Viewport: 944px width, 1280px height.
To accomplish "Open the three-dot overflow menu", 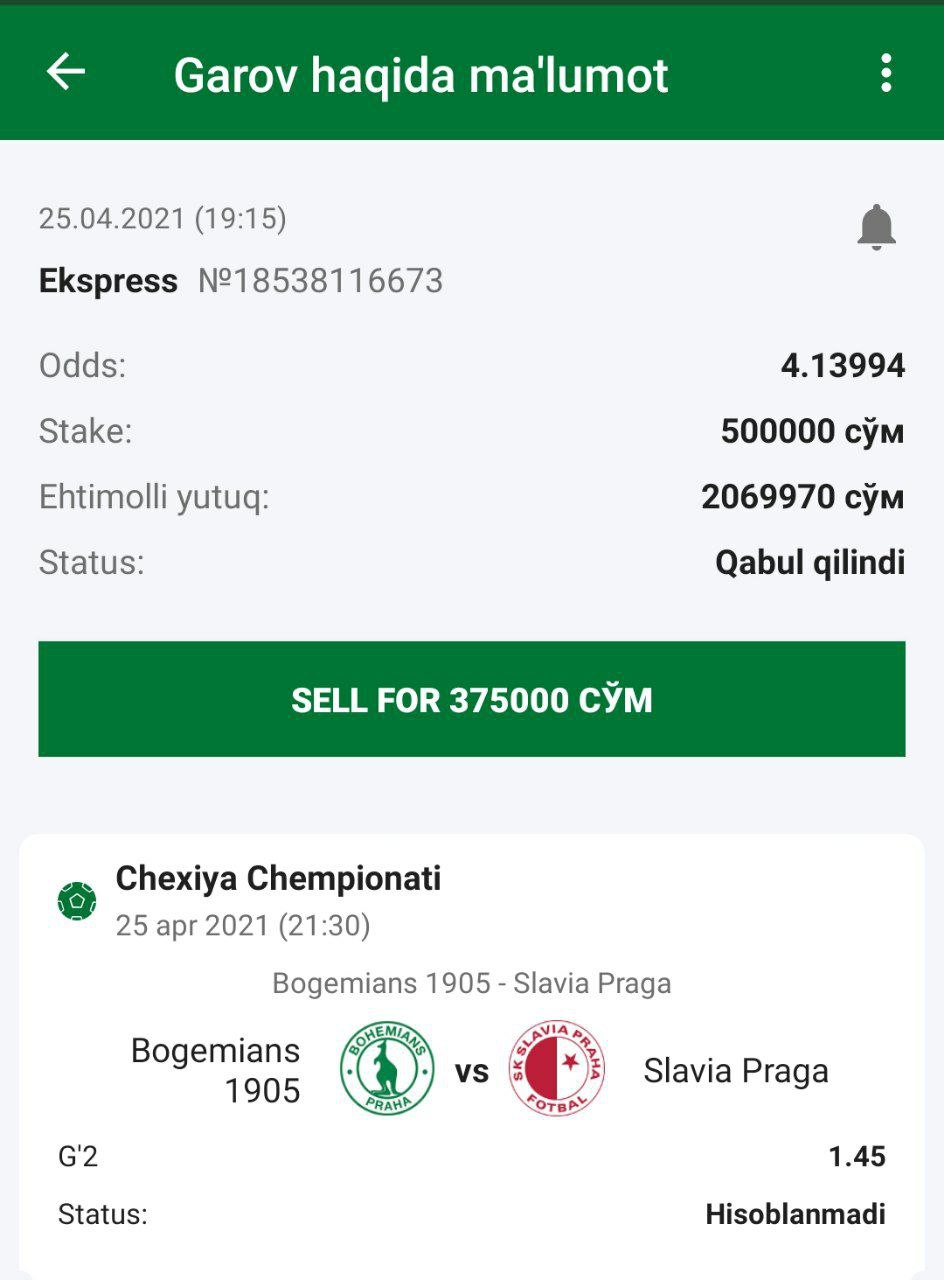I will [885, 73].
